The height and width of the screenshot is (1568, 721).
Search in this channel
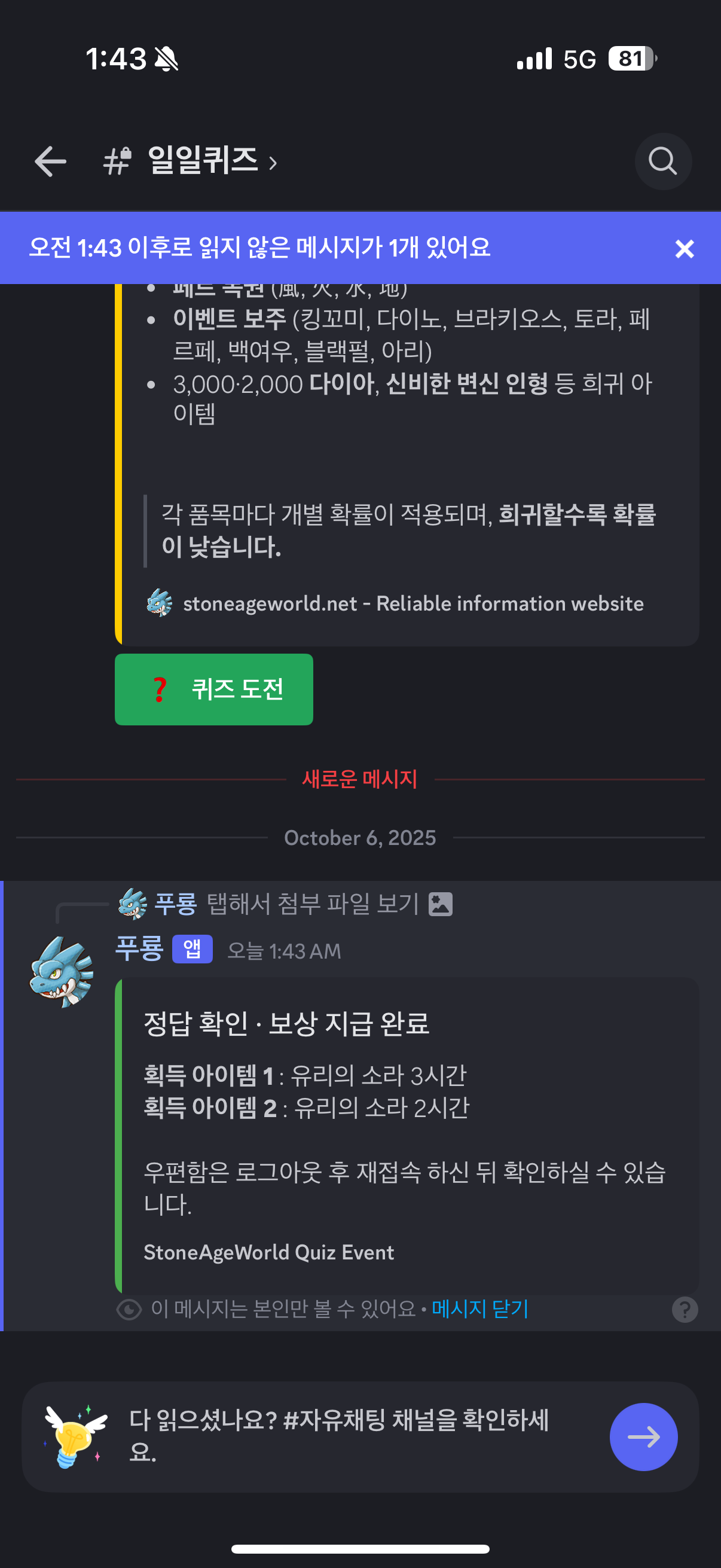pyautogui.click(x=662, y=162)
